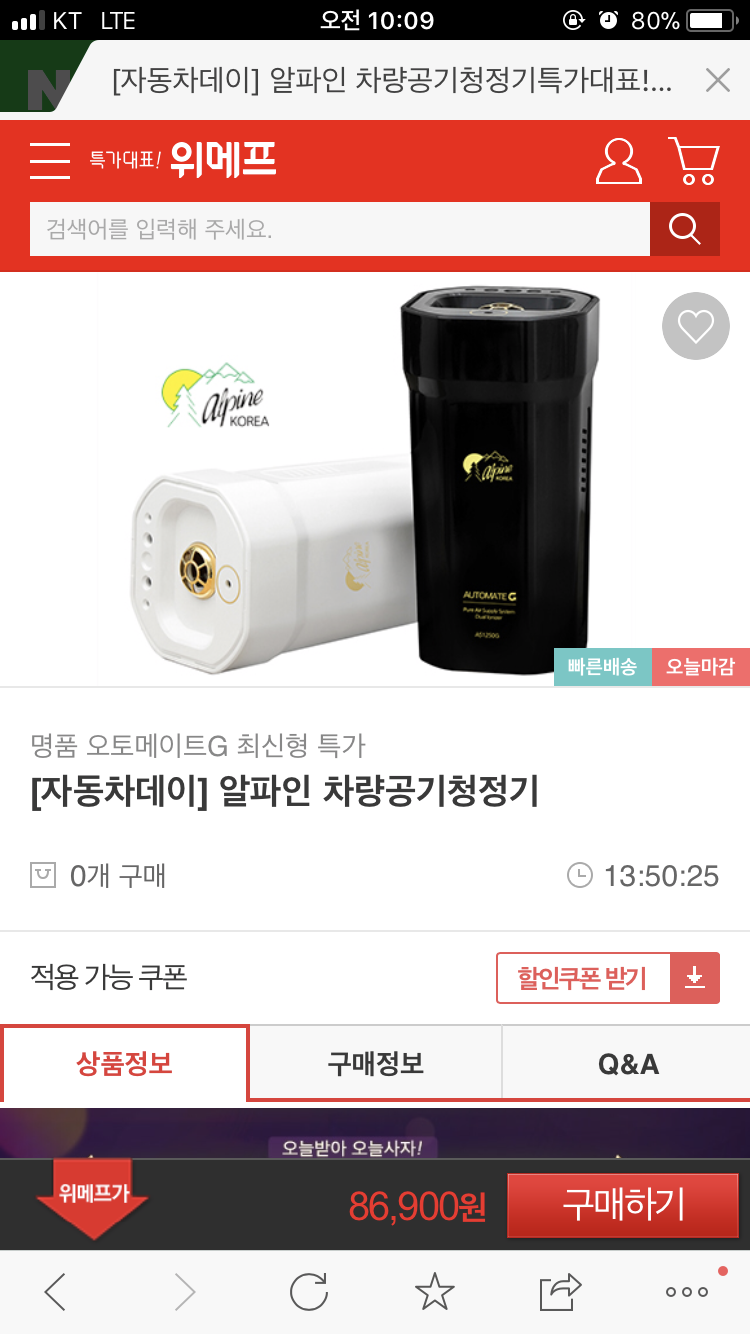The height and width of the screenshot is (1334, 750).
Task: Switch to the 구매정보 tab
Action: (x=376, y=1063)
